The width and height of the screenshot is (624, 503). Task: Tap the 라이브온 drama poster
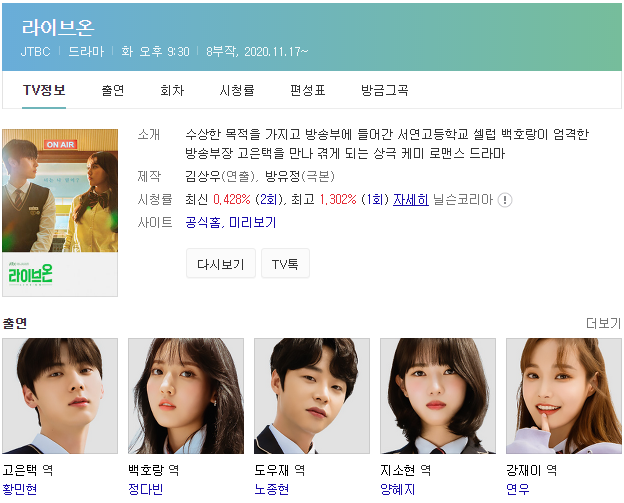coord(60,212)
